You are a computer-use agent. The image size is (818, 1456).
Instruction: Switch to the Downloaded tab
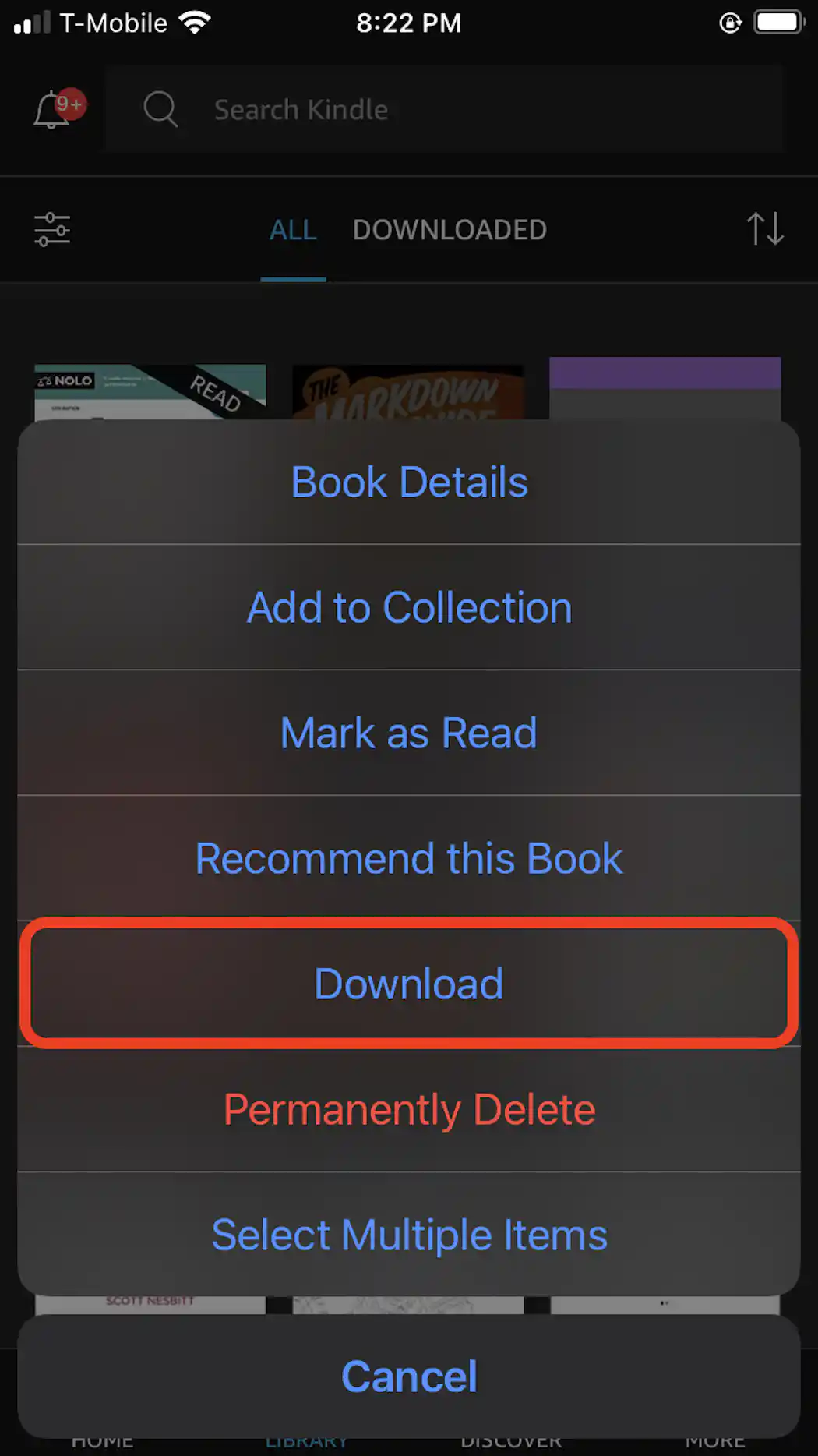coord(450,230)
